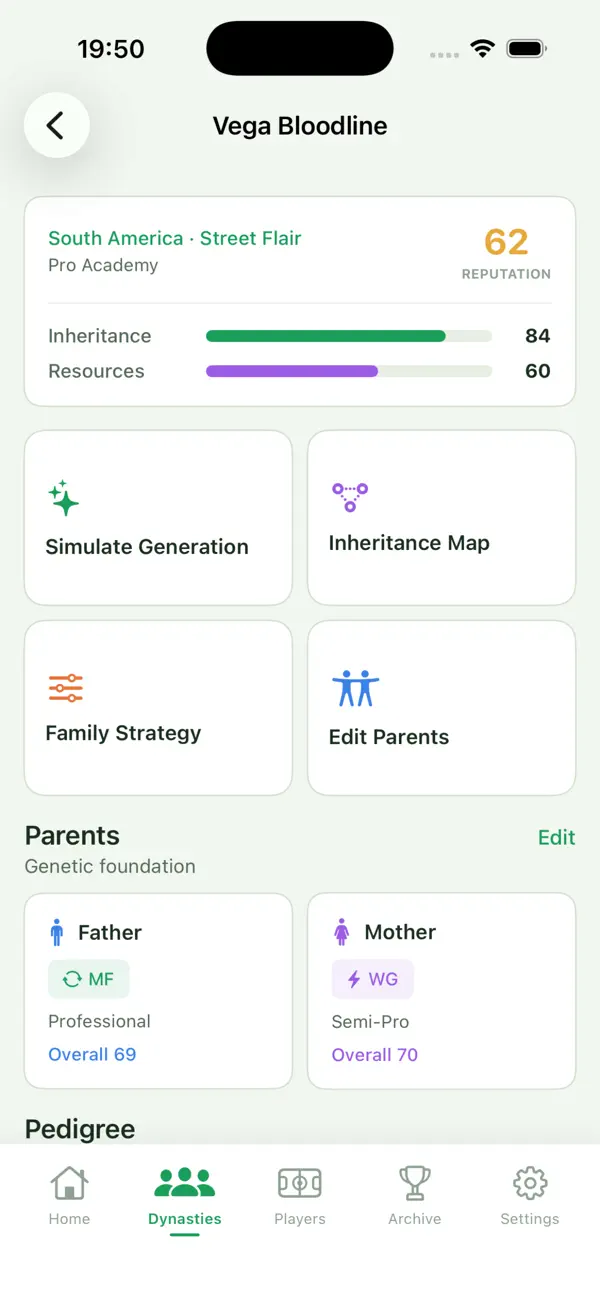Go back from Vega Bloodline

coord(57,125)
